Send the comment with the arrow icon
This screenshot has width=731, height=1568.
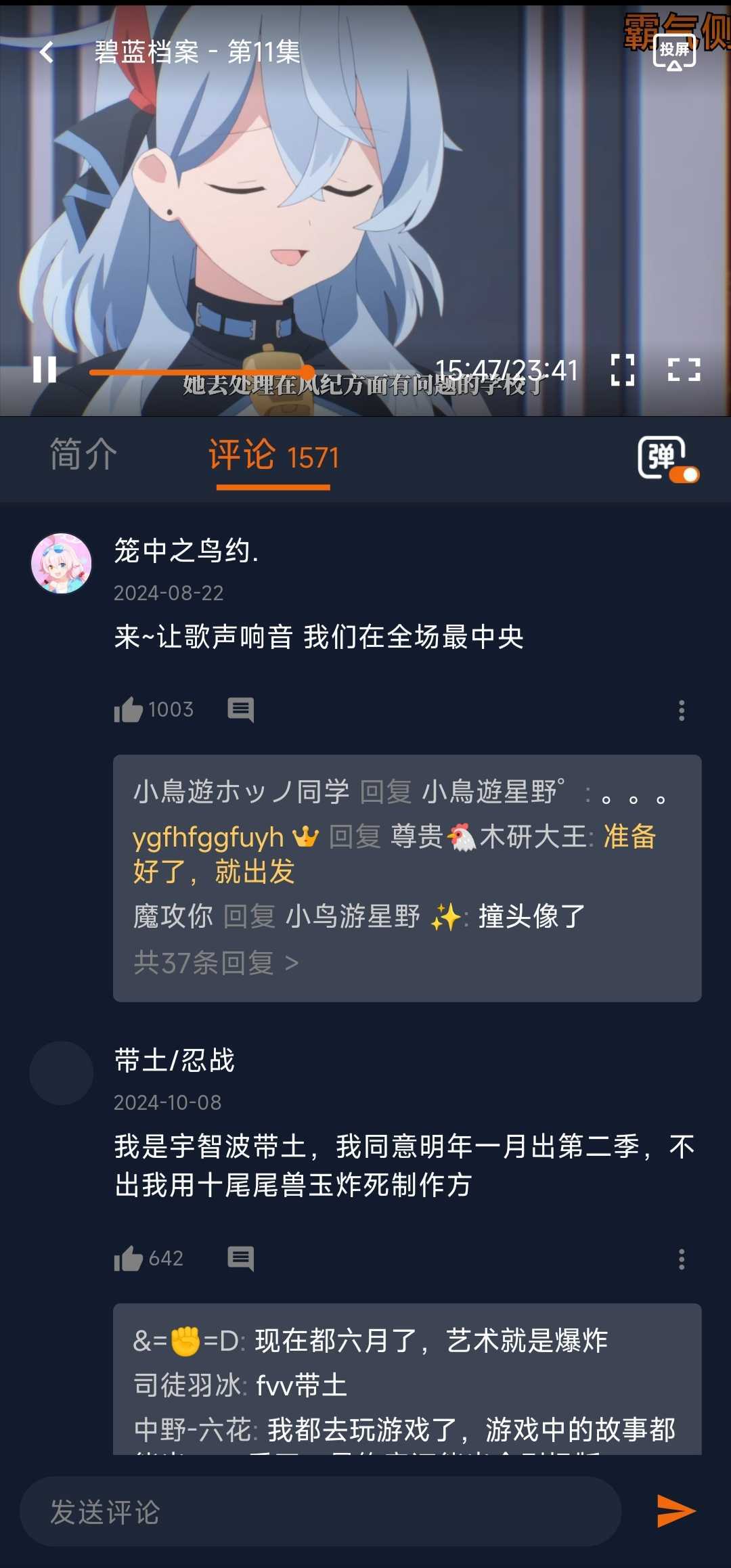coord(675,1511)
